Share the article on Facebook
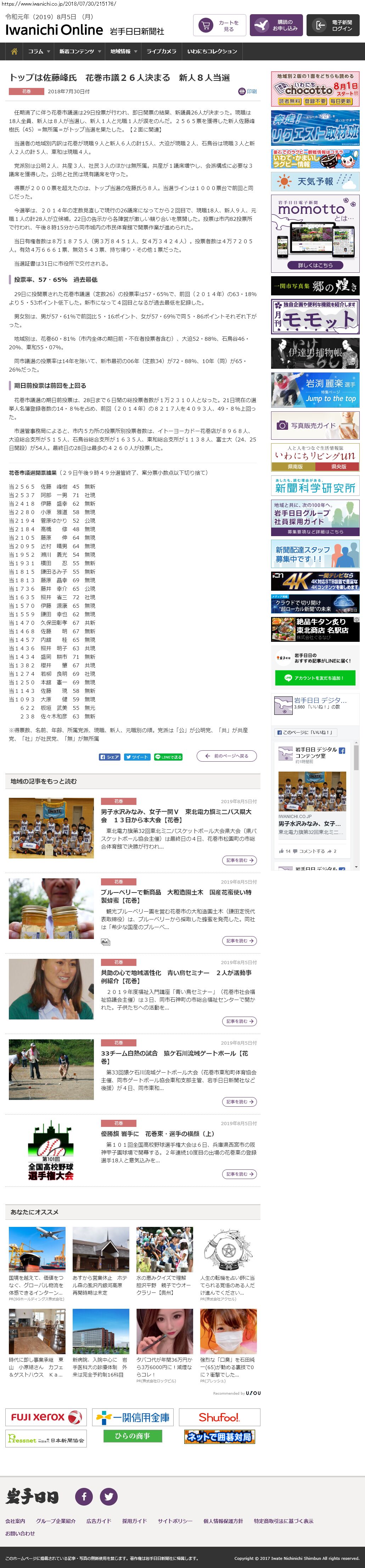Image resolution: width=365 pixels, height=1568 pixels. (x=110, y=757)
